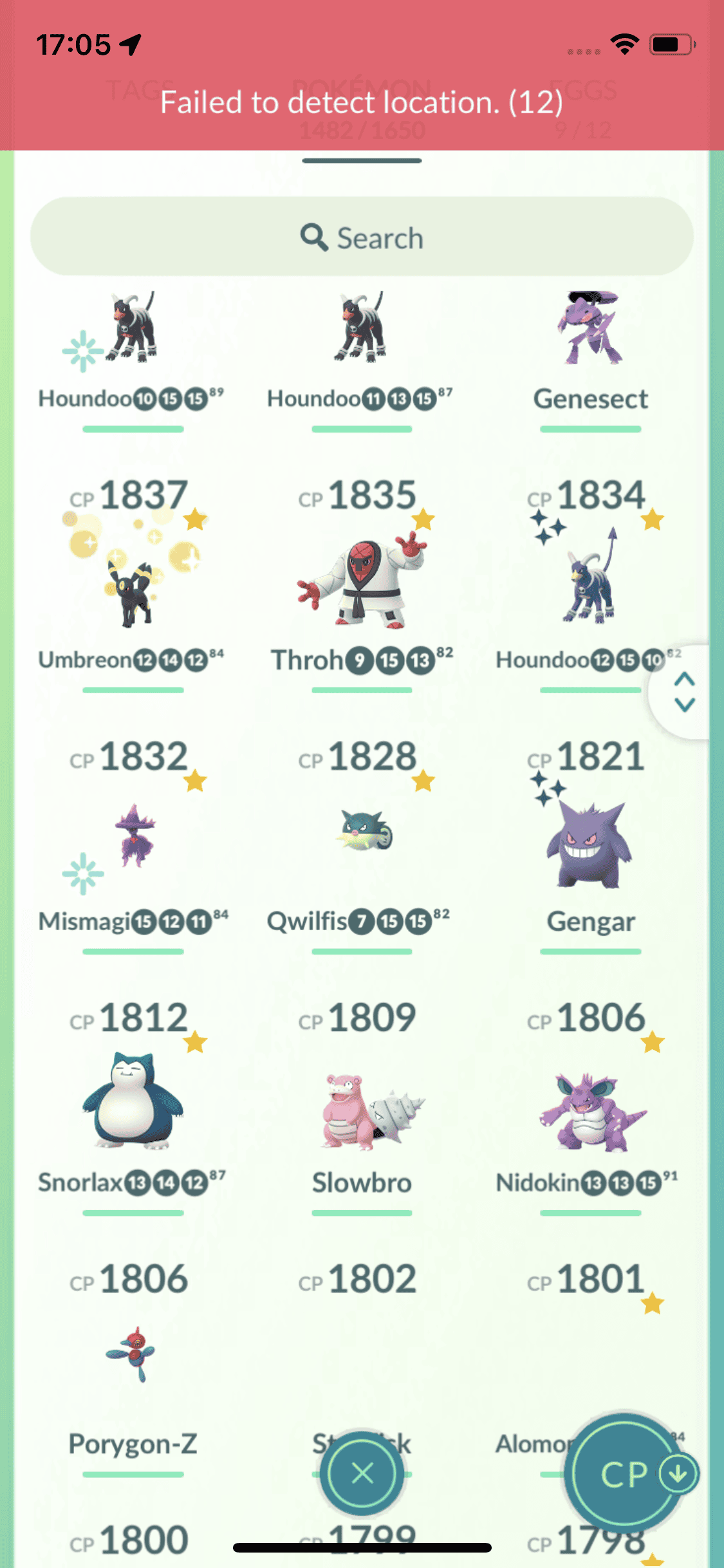The height and width of the screenshot is (1568, 724).
Task: Open the Pokémon search field
Action: click(362, 238)
